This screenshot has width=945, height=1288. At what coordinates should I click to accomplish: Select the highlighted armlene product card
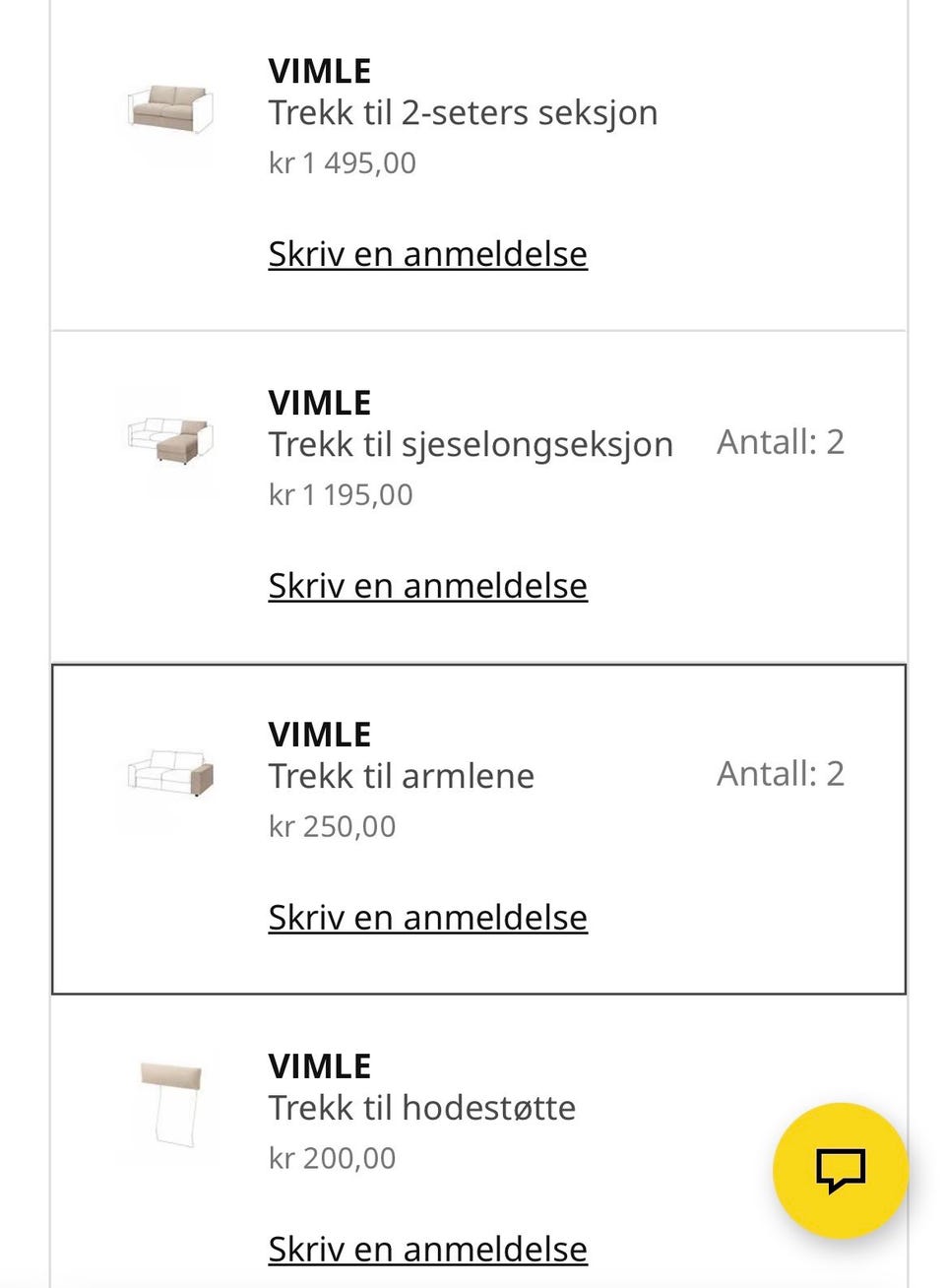pyautogui.click(x=477, y=825)
